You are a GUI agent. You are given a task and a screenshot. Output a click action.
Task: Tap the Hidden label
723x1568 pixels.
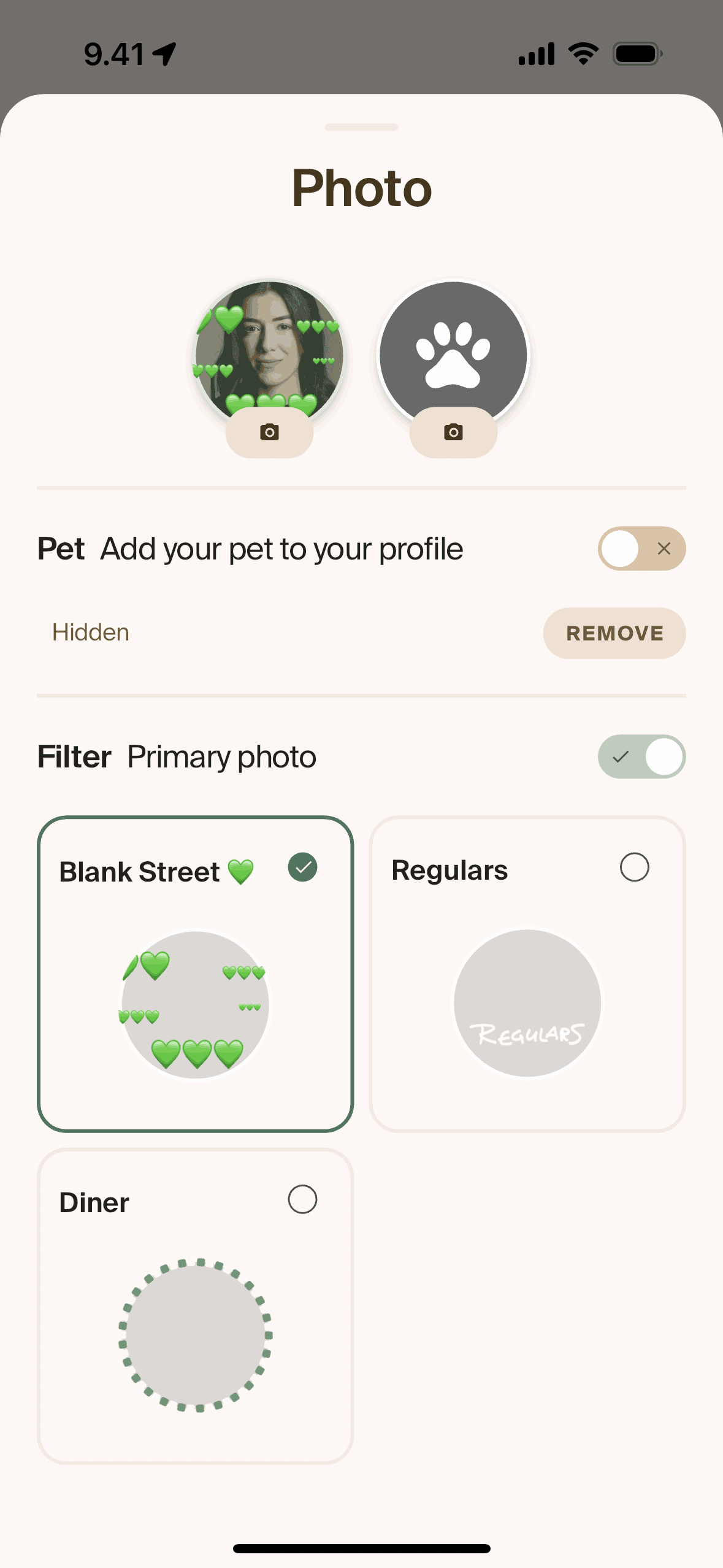point(90,632)
